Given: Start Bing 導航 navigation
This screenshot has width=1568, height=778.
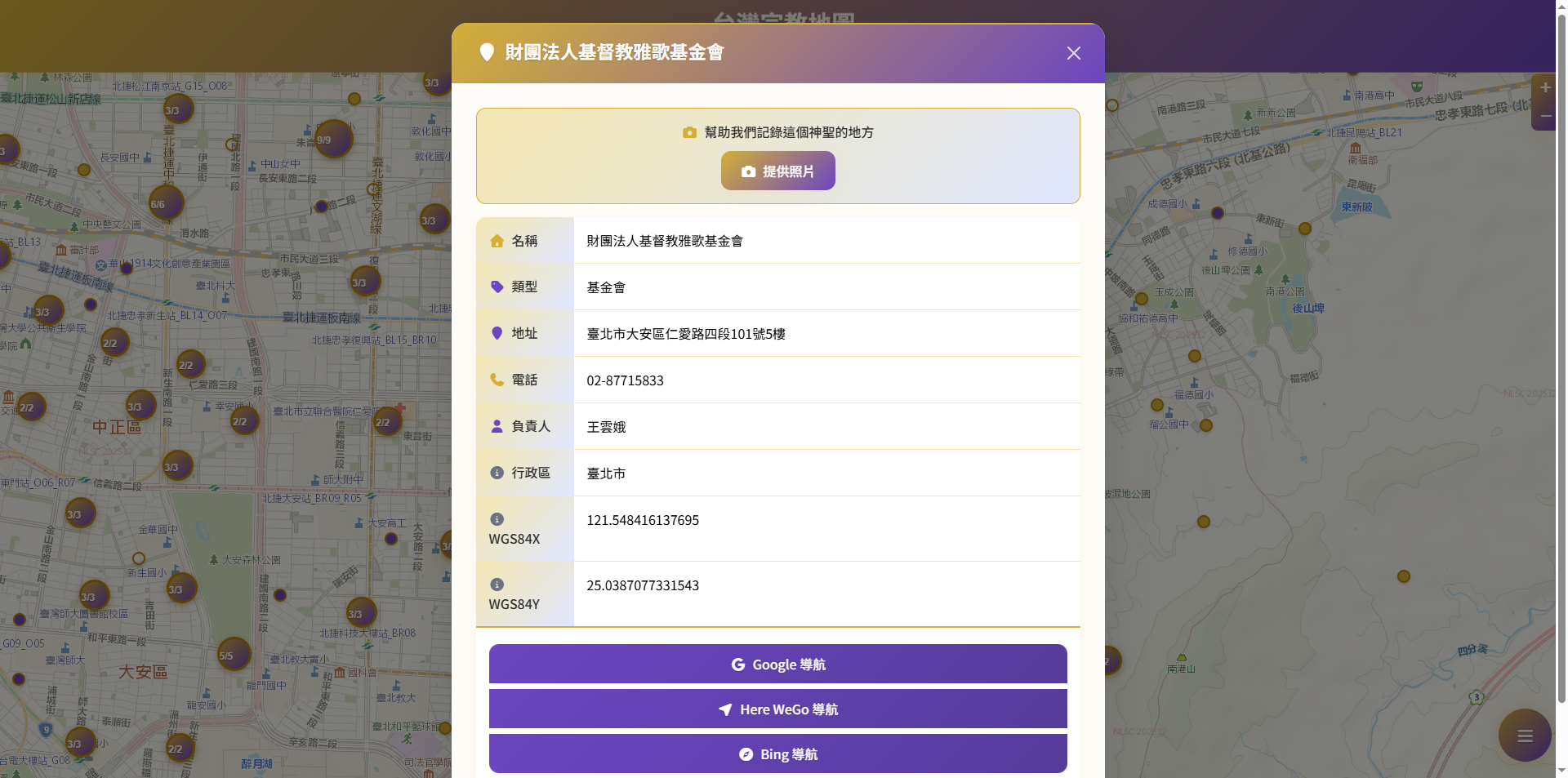Looking at the screenshot, I should click(x=777, y=754).
